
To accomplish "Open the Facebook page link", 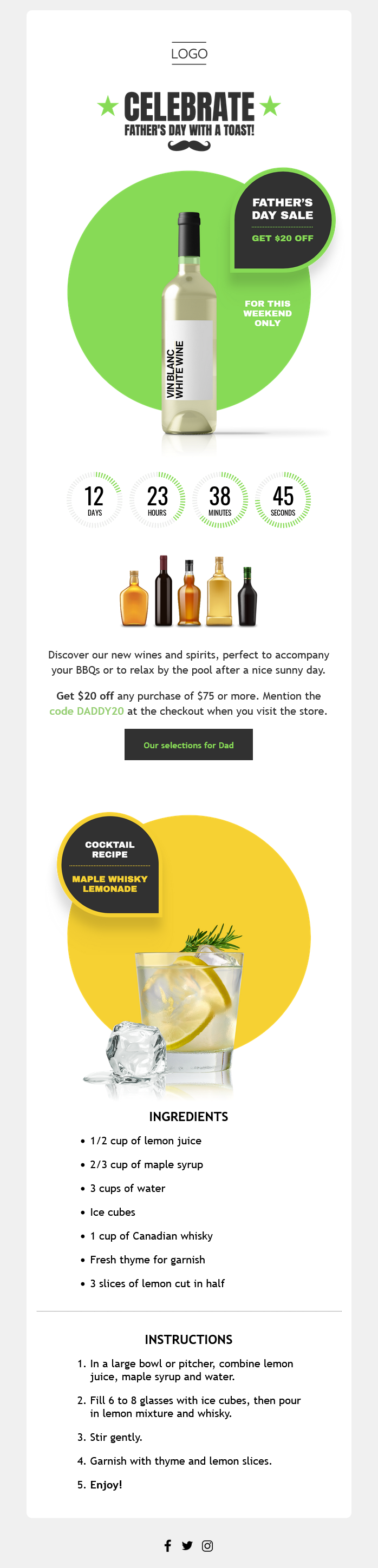I will click(168, 1545).
